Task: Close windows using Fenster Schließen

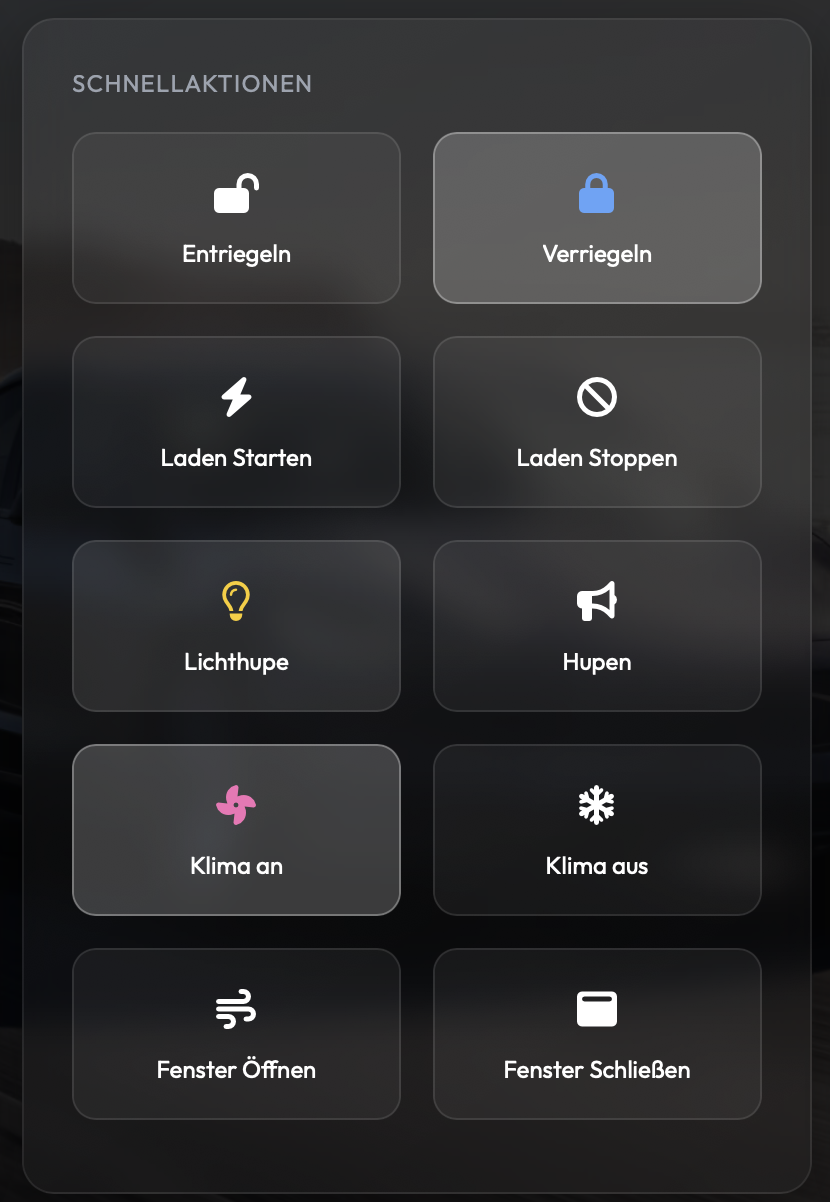Action: pyautogui.click(x=596, y=1034)
